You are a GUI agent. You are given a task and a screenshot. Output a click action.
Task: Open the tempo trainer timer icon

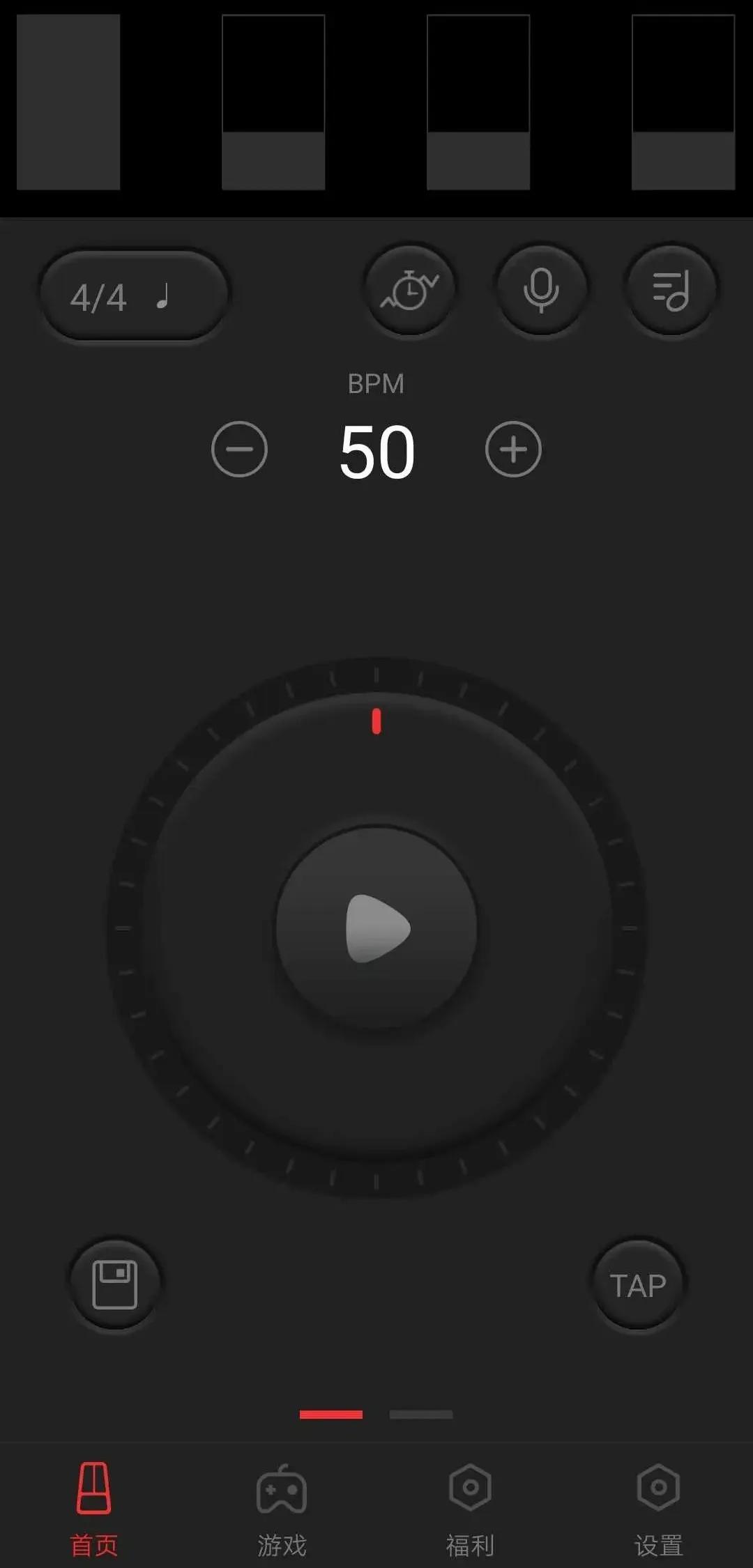(x=410, y=290)
